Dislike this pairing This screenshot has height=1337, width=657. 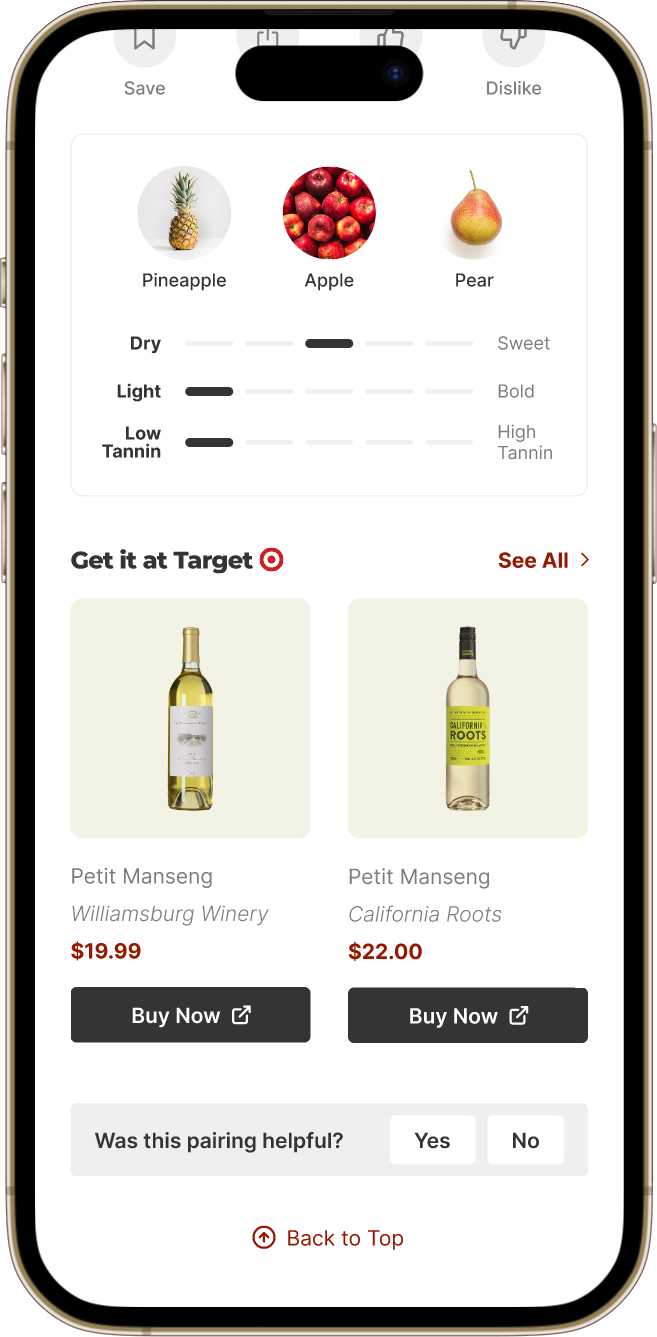point(513,48)
